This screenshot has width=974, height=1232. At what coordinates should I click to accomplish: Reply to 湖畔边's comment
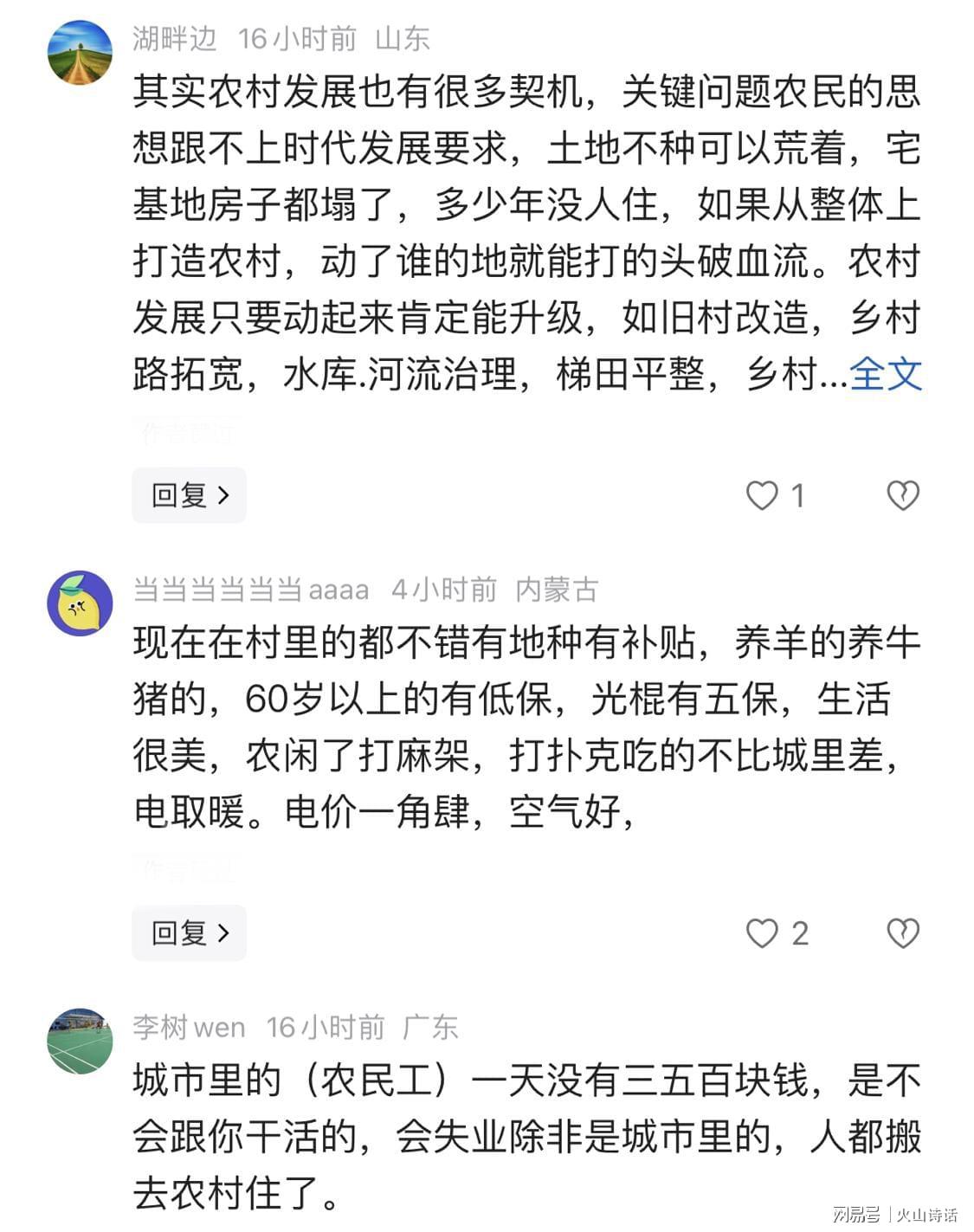pos(189,495)
